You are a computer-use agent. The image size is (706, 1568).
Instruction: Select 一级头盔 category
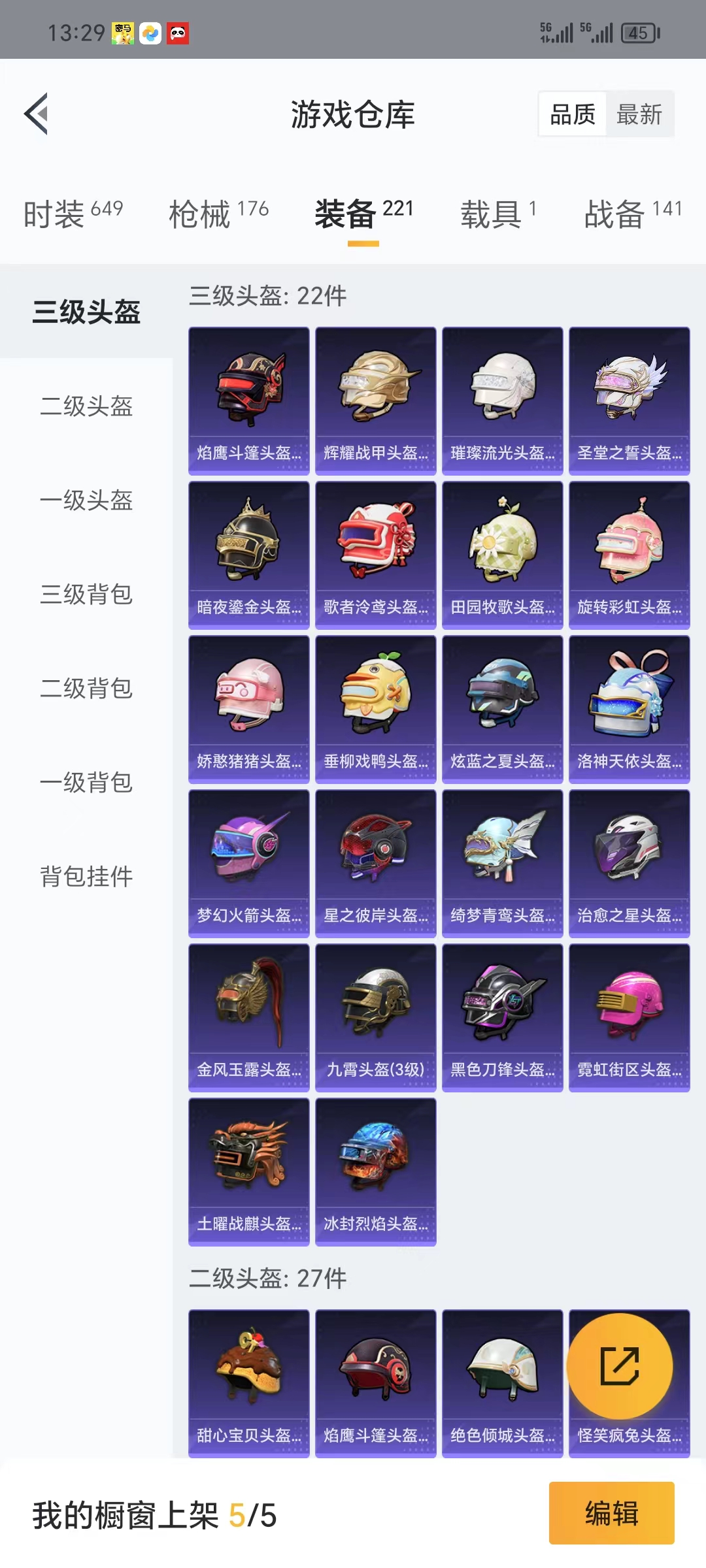[86, 500]
